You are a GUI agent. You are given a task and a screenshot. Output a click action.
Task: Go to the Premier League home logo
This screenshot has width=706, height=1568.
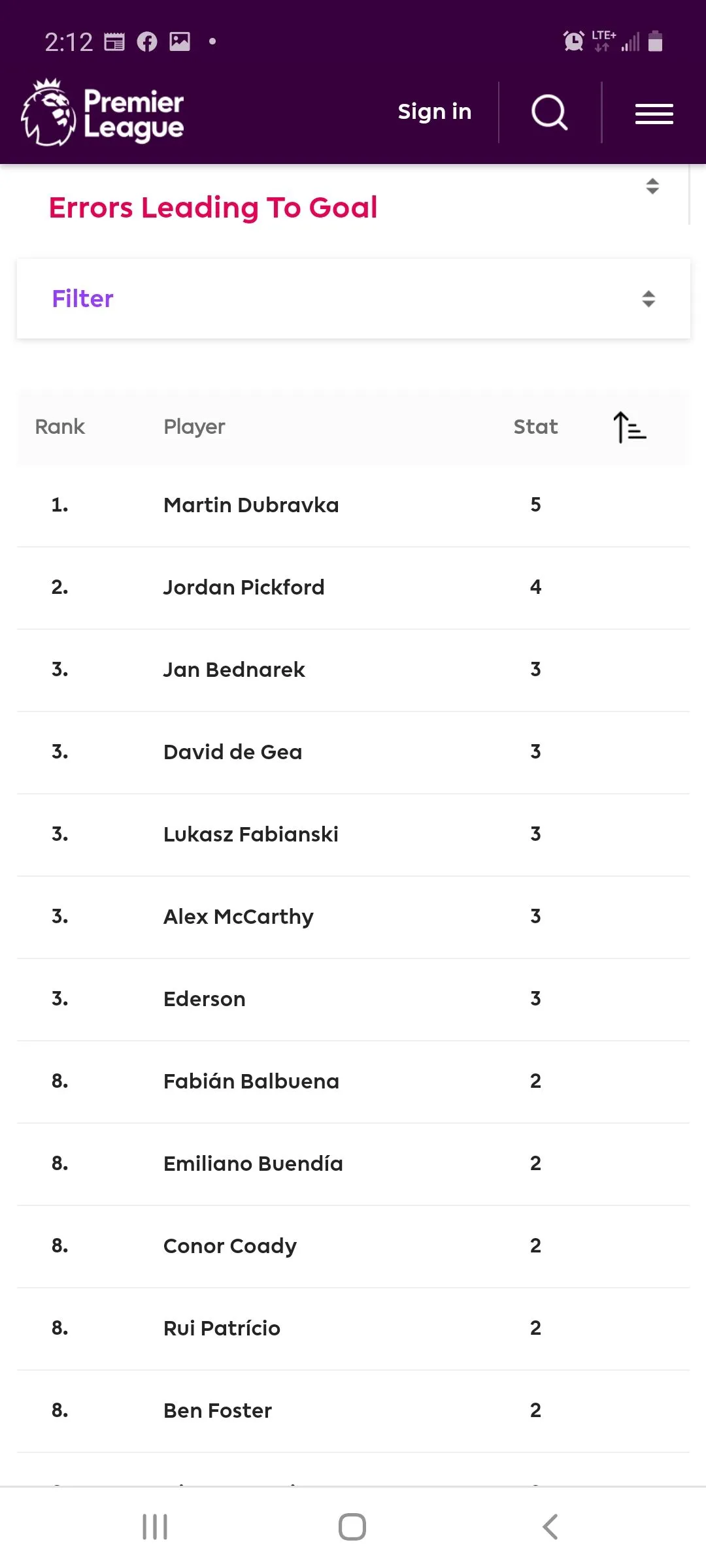(x=103, y=112)
